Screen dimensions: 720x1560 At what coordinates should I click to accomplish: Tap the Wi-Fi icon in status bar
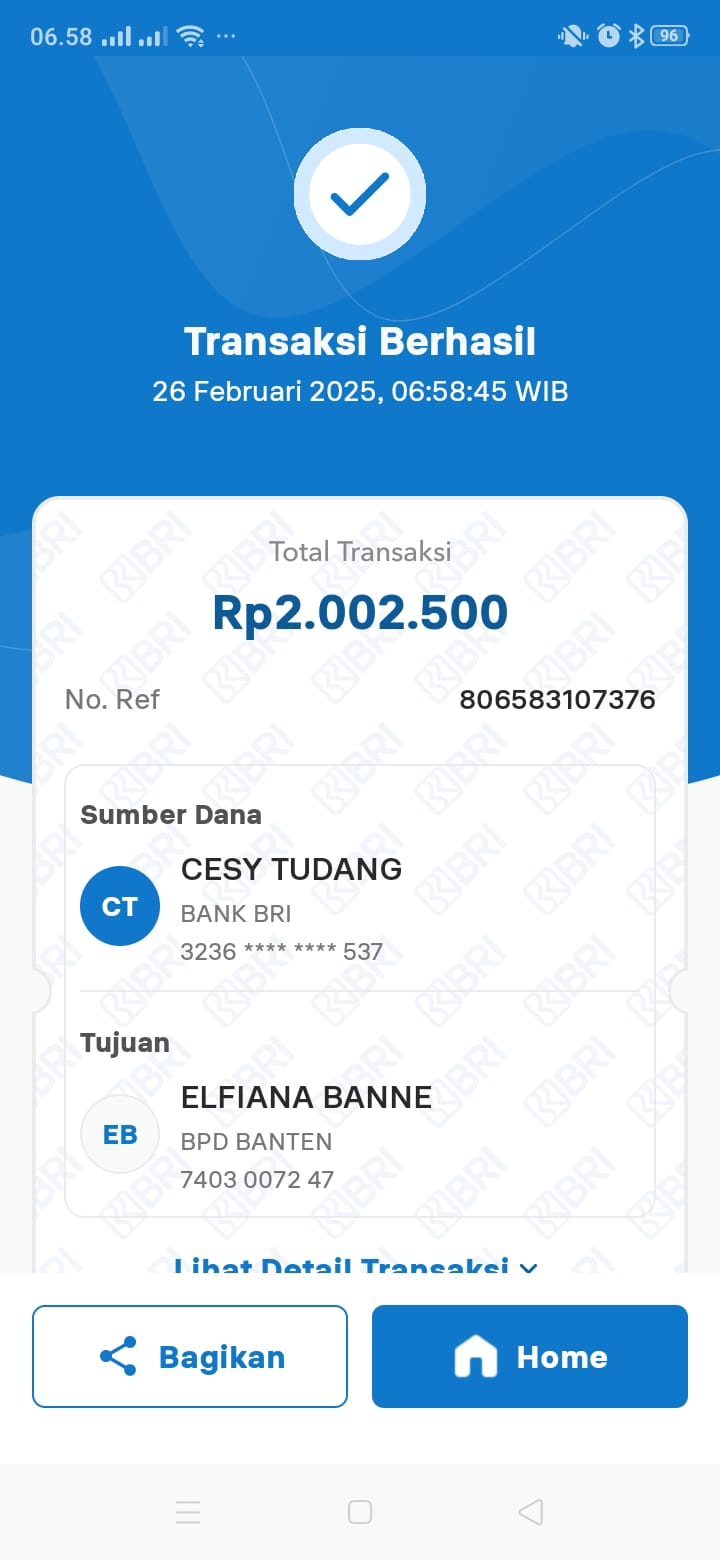(192, 35)
